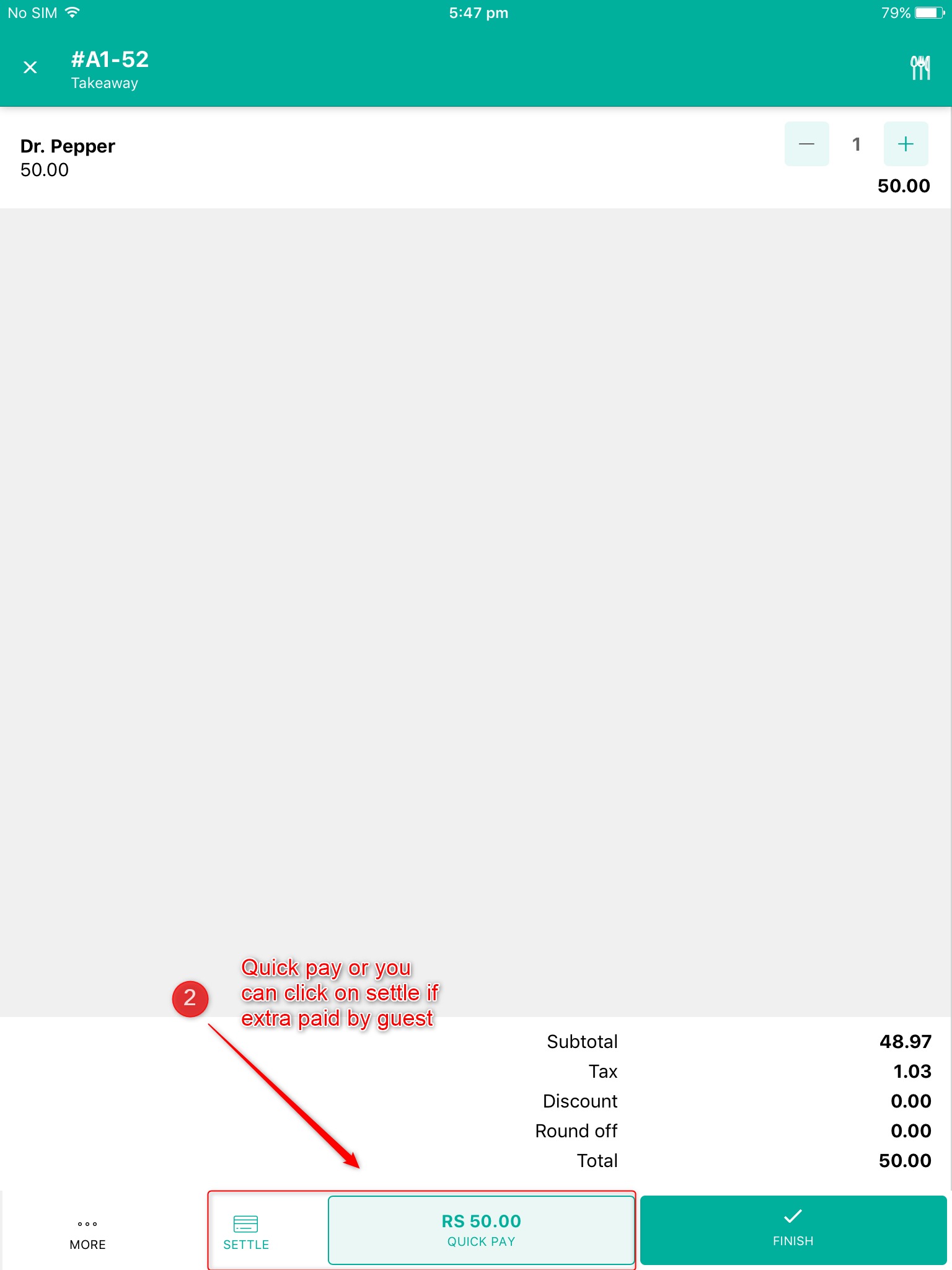
Task: Open Settle payment
Action: (246, 1232)
